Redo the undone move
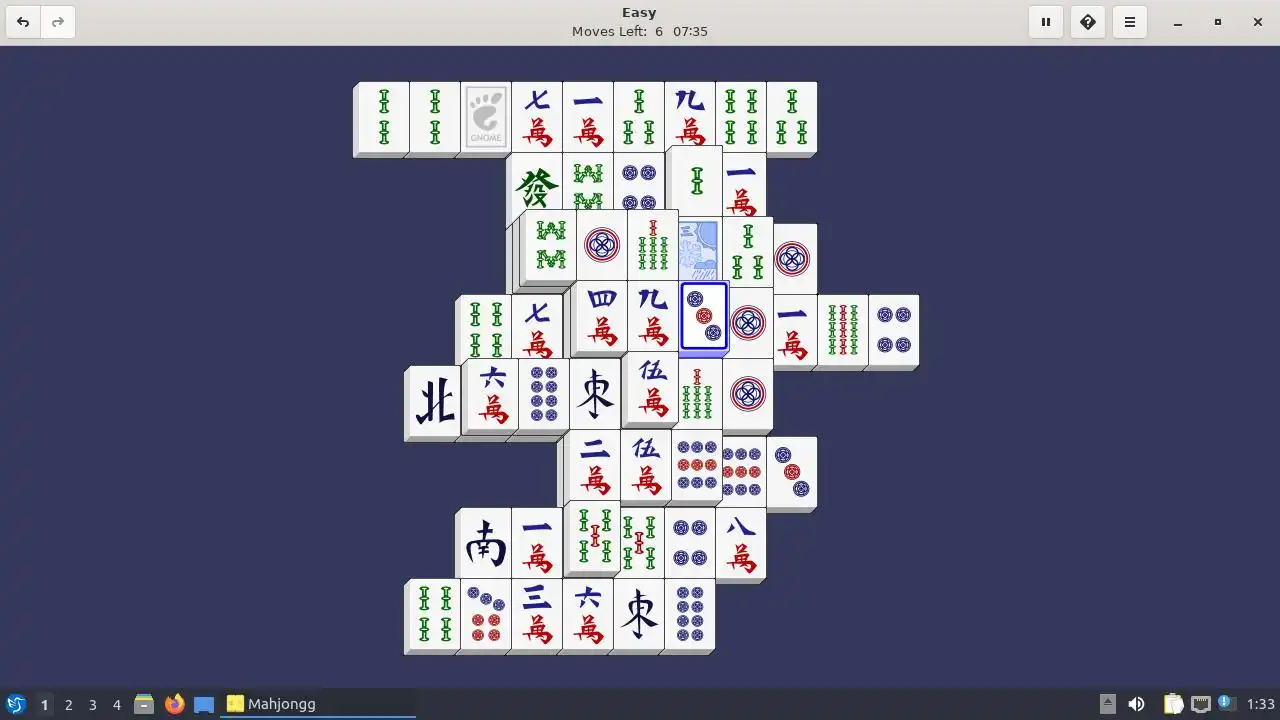The height and width of the screenshot is (720, 1280). click(x=58, y=22)
